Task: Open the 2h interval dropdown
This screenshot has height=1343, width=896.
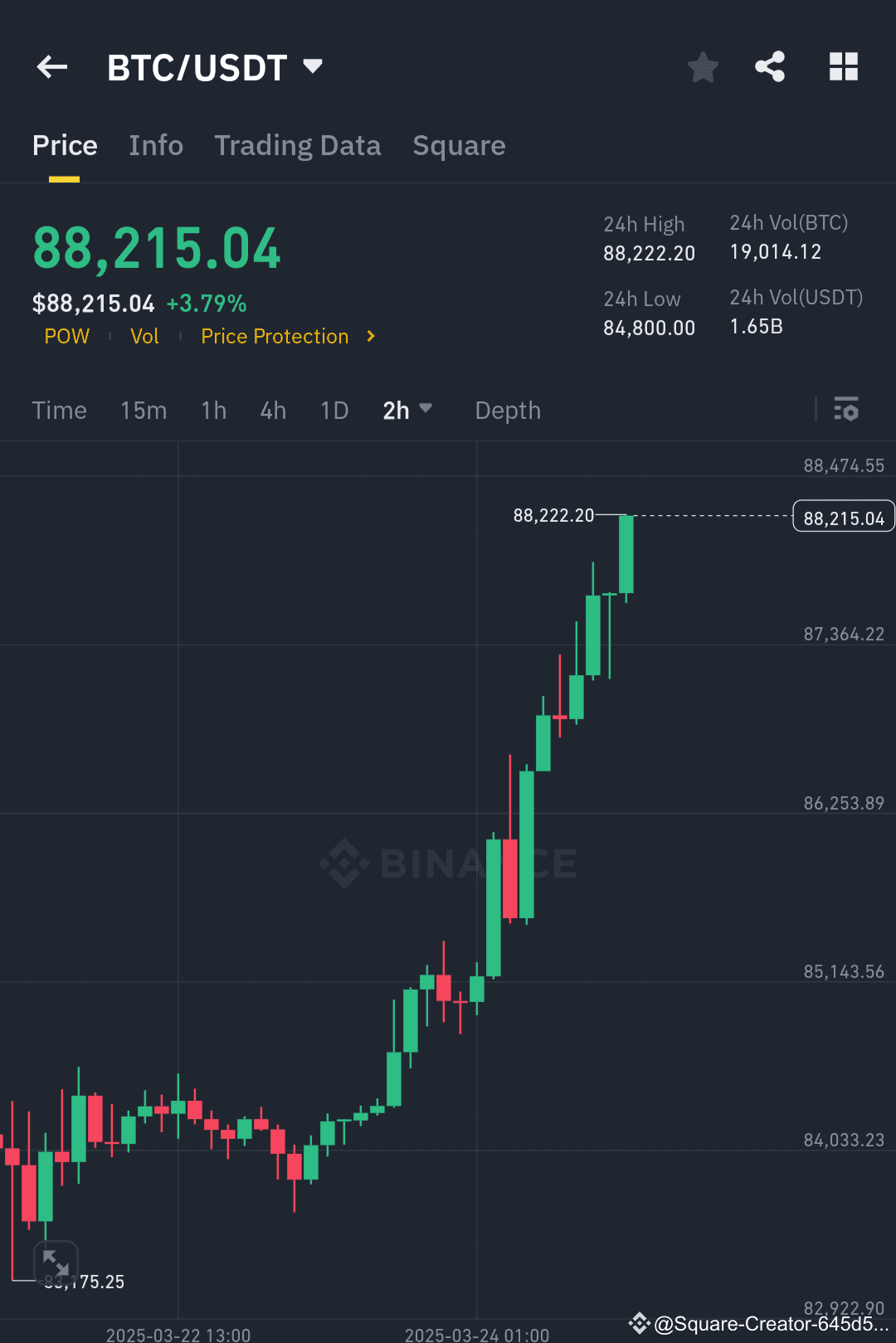Action: [x=407, y=410]
